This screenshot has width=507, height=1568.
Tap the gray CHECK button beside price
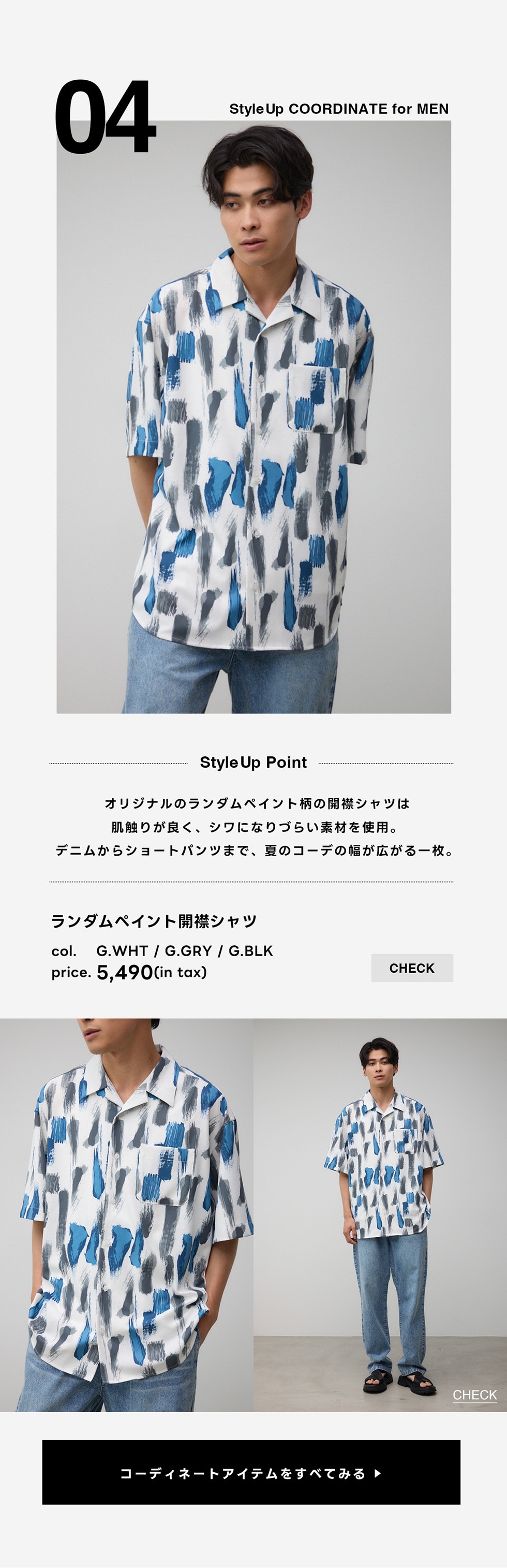pos(411,967)
